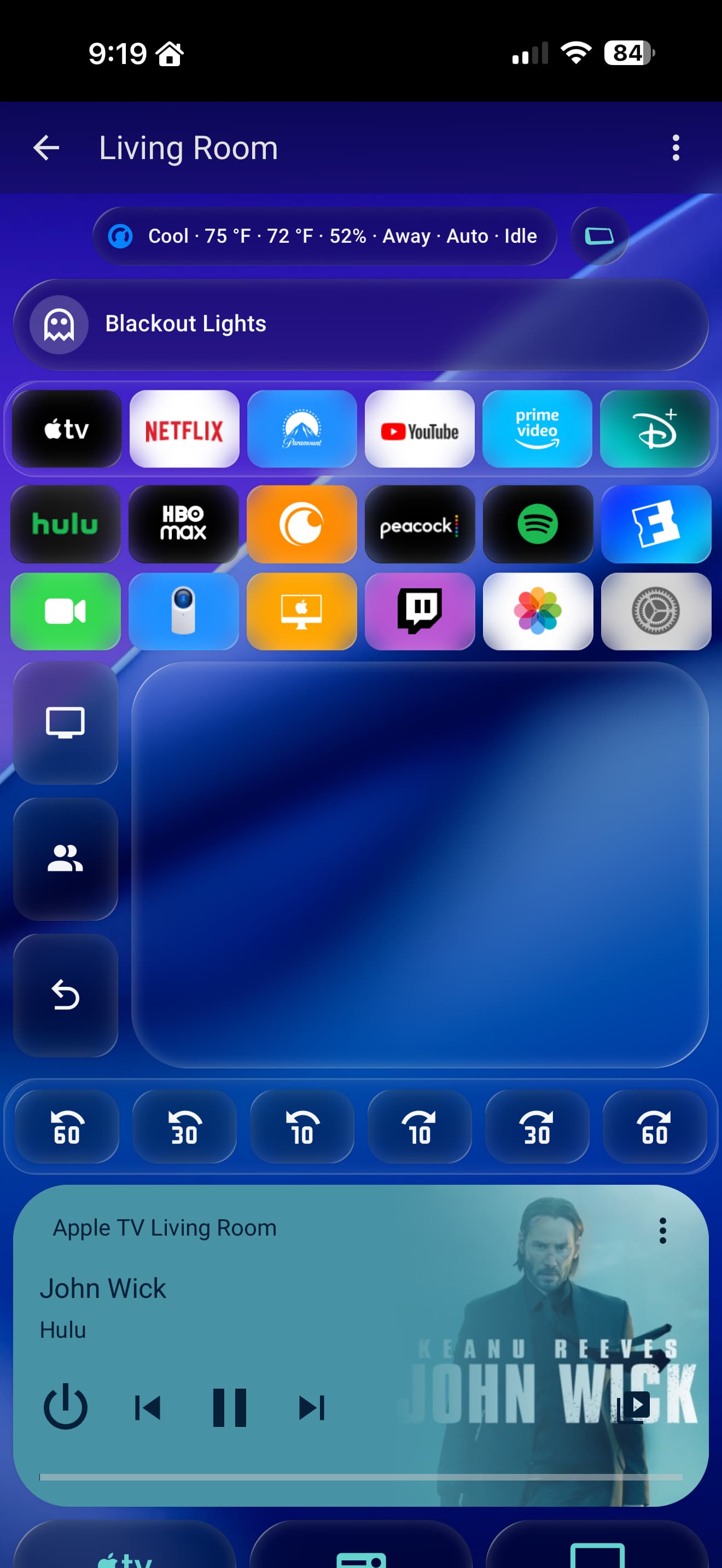Open Prime Video
Viewport: 722px width, 1568px height.
click(x=537, y=430)
